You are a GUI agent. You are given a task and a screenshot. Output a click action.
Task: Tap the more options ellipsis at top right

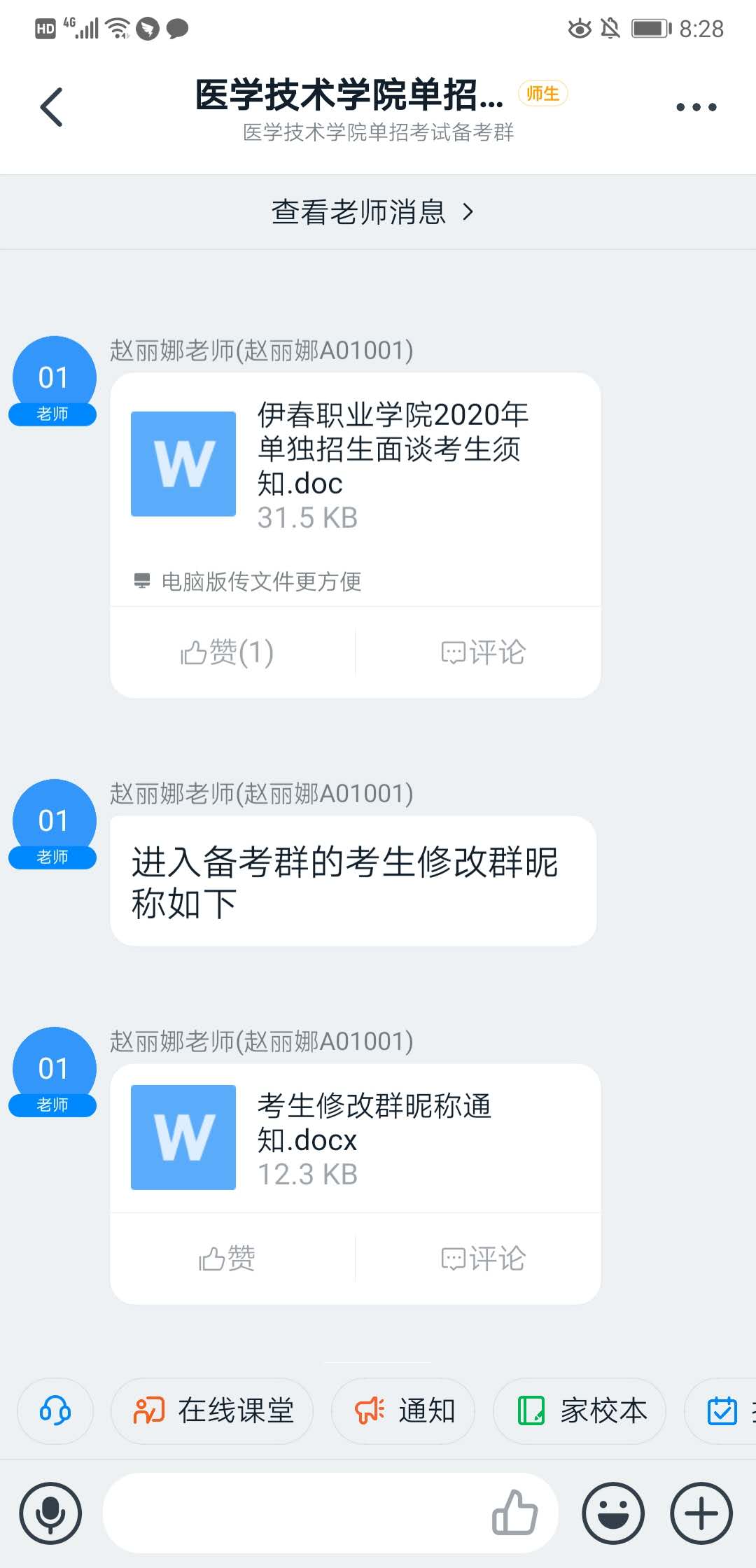[x=696, y=106]
